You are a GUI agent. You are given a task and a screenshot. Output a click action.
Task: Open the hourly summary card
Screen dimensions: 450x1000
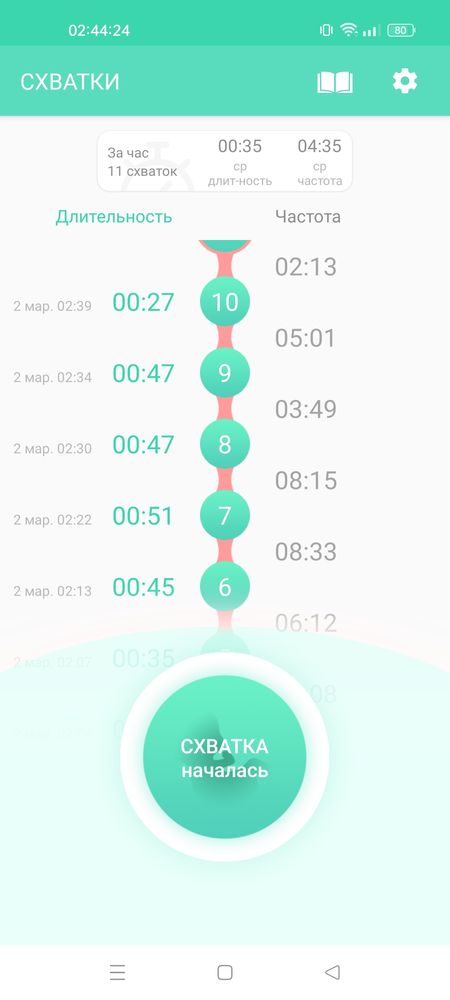224,161
